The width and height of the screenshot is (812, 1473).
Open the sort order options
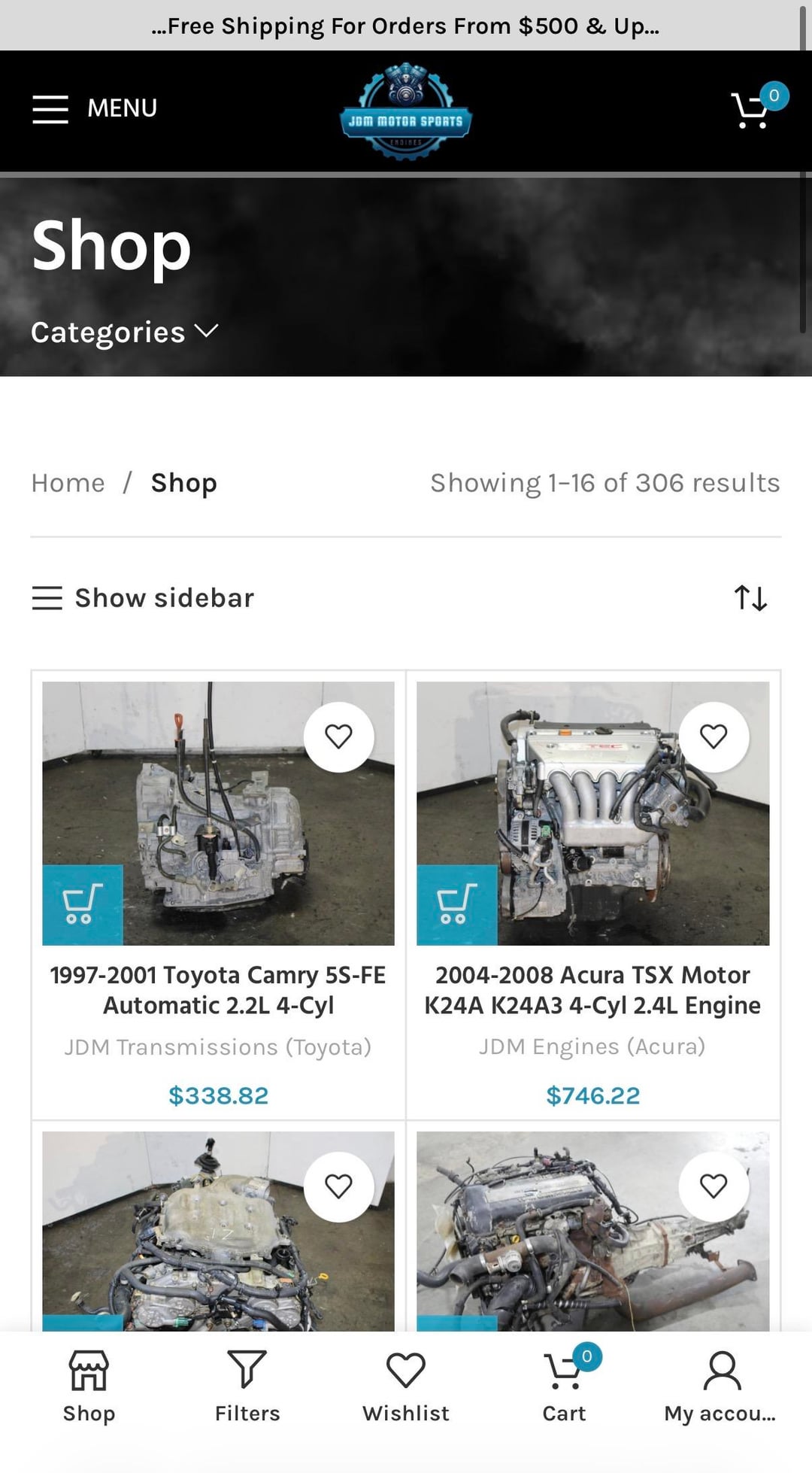click(750, 598)
